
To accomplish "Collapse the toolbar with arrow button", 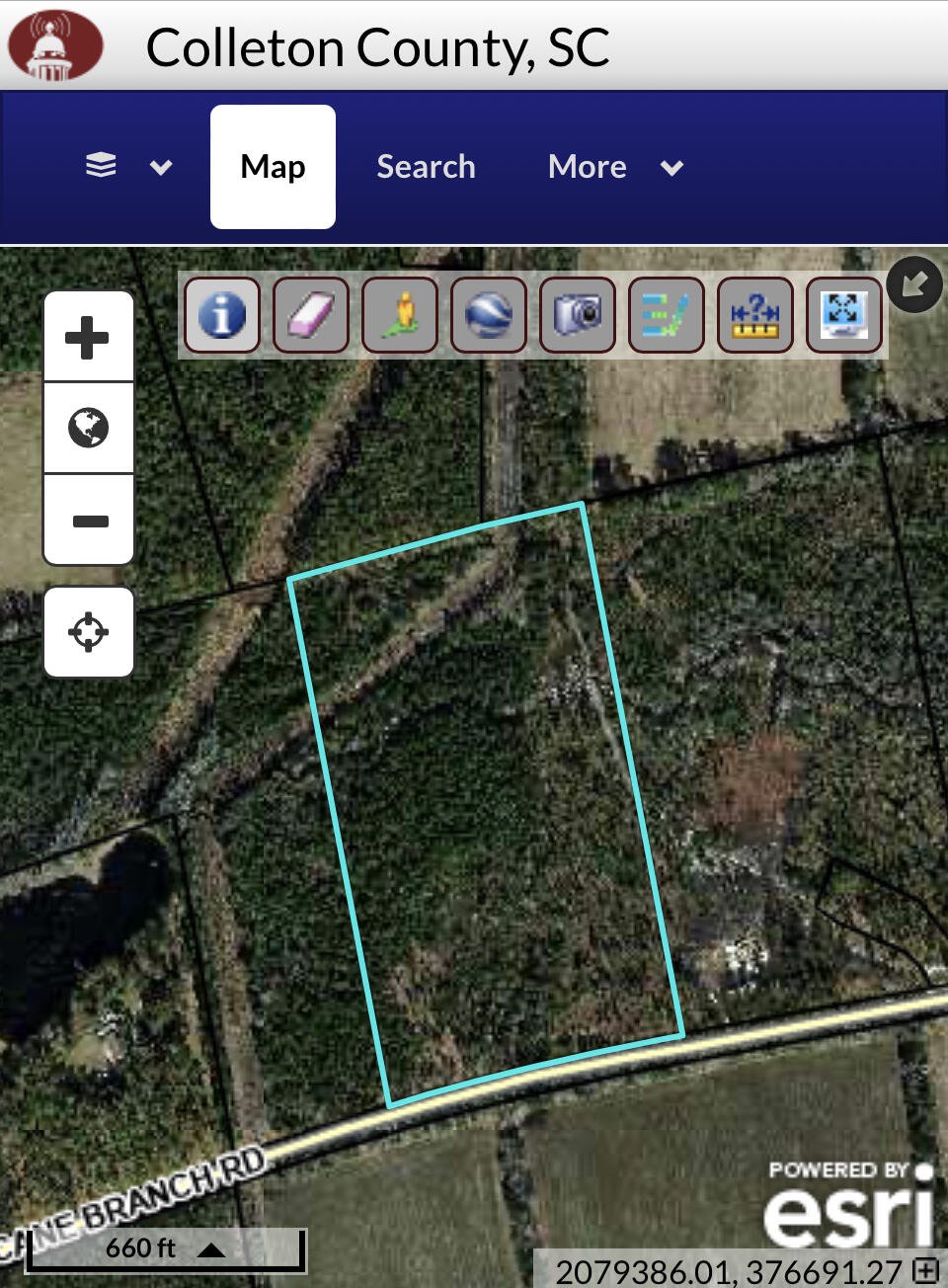I will [x=914, y=284].
